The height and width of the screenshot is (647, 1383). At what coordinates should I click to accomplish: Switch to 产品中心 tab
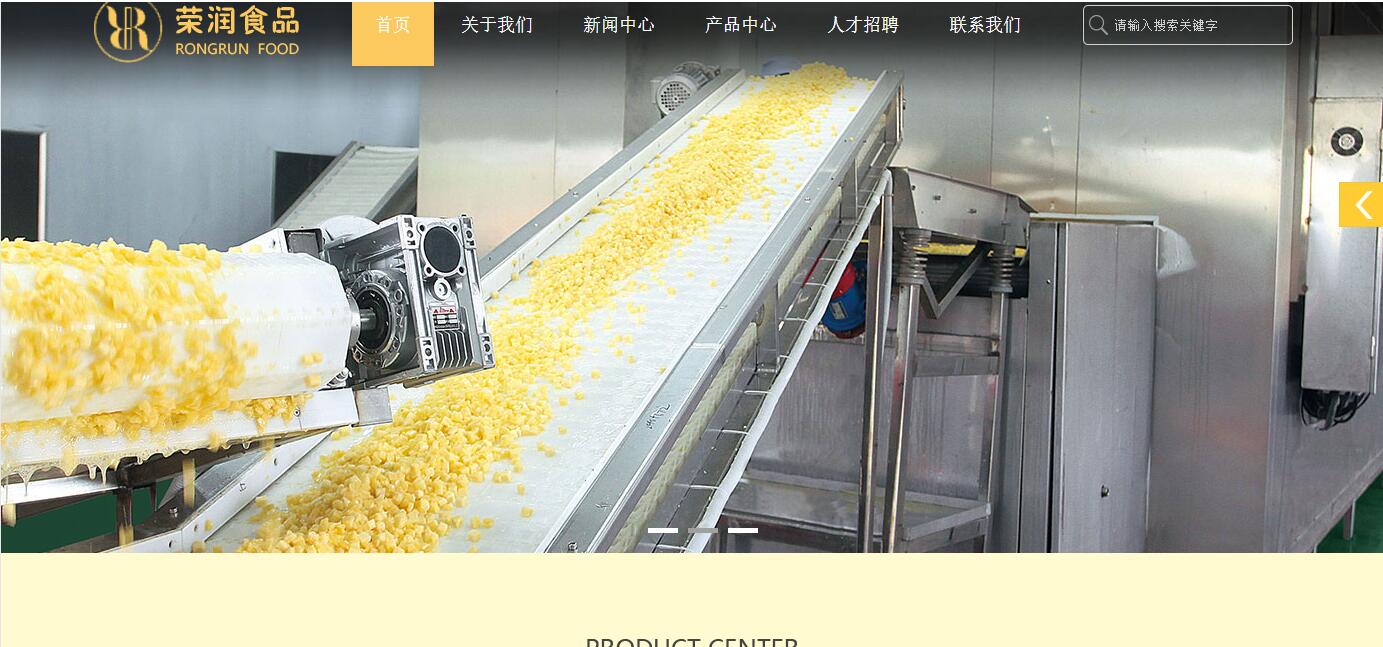[741, 26]
